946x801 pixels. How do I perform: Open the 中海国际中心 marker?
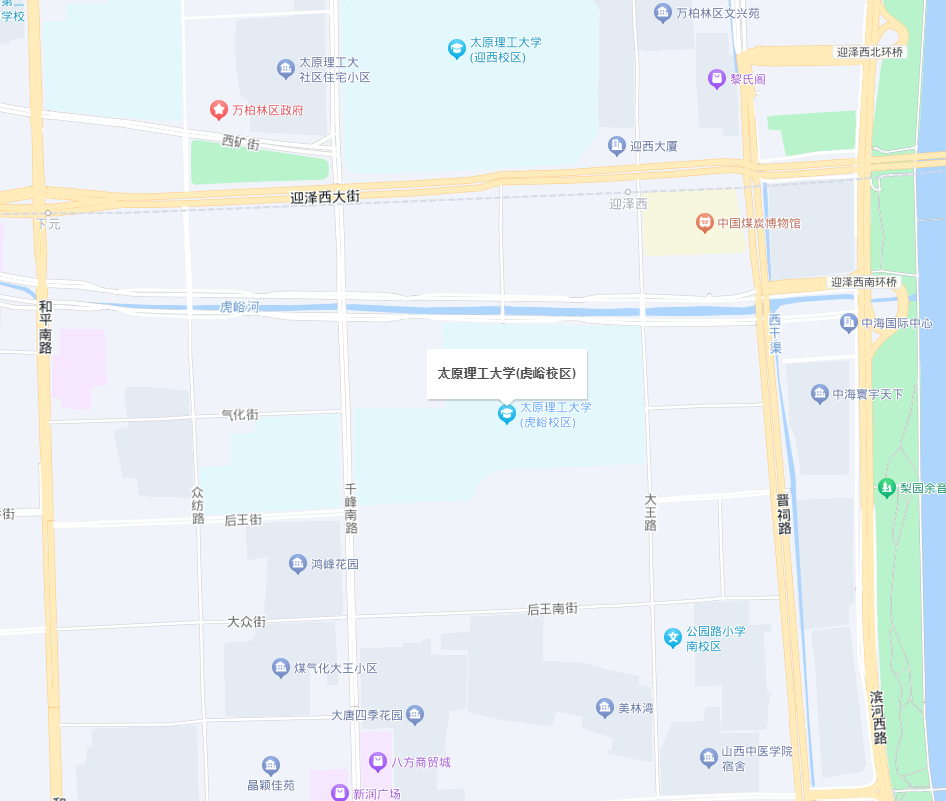tap(849, 322)
